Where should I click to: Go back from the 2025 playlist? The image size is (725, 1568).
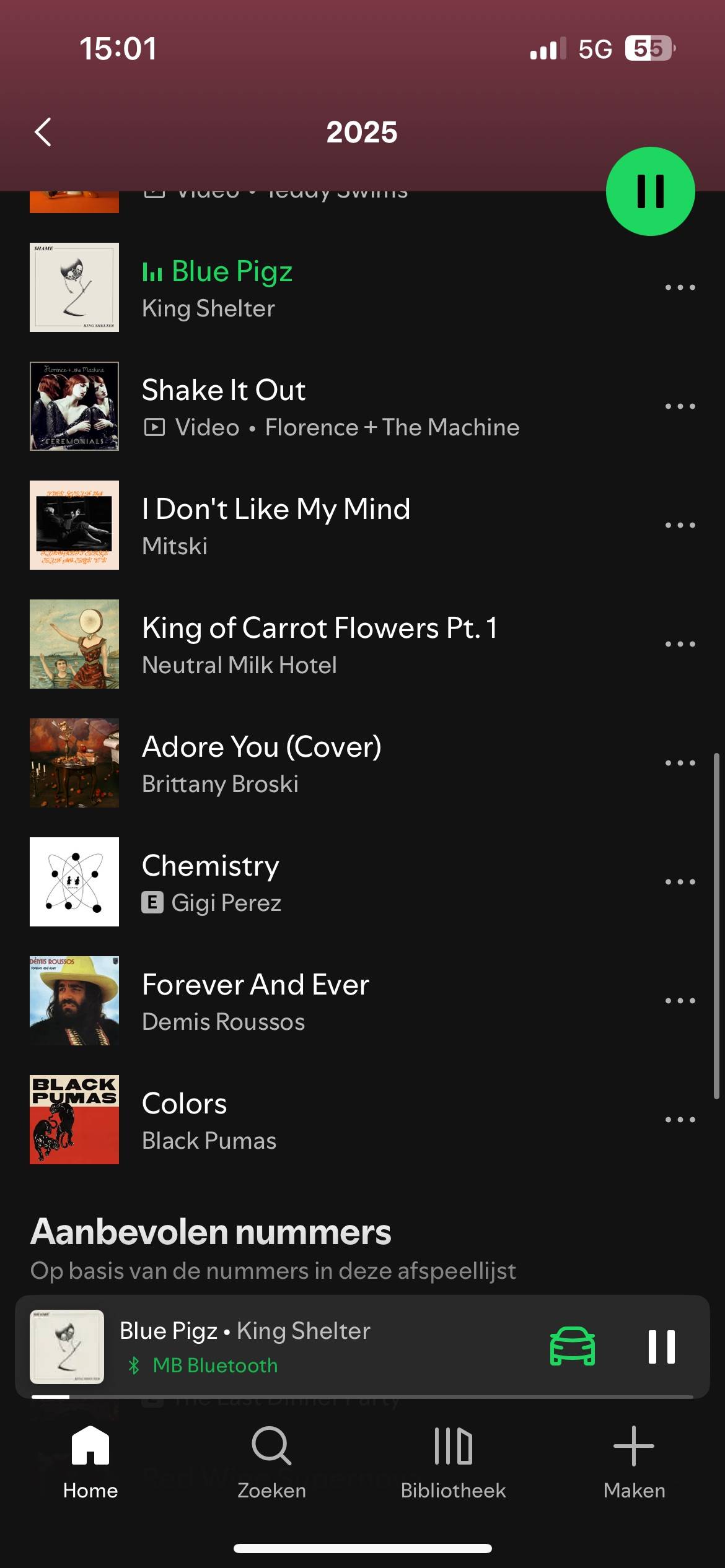click(43, 132)
